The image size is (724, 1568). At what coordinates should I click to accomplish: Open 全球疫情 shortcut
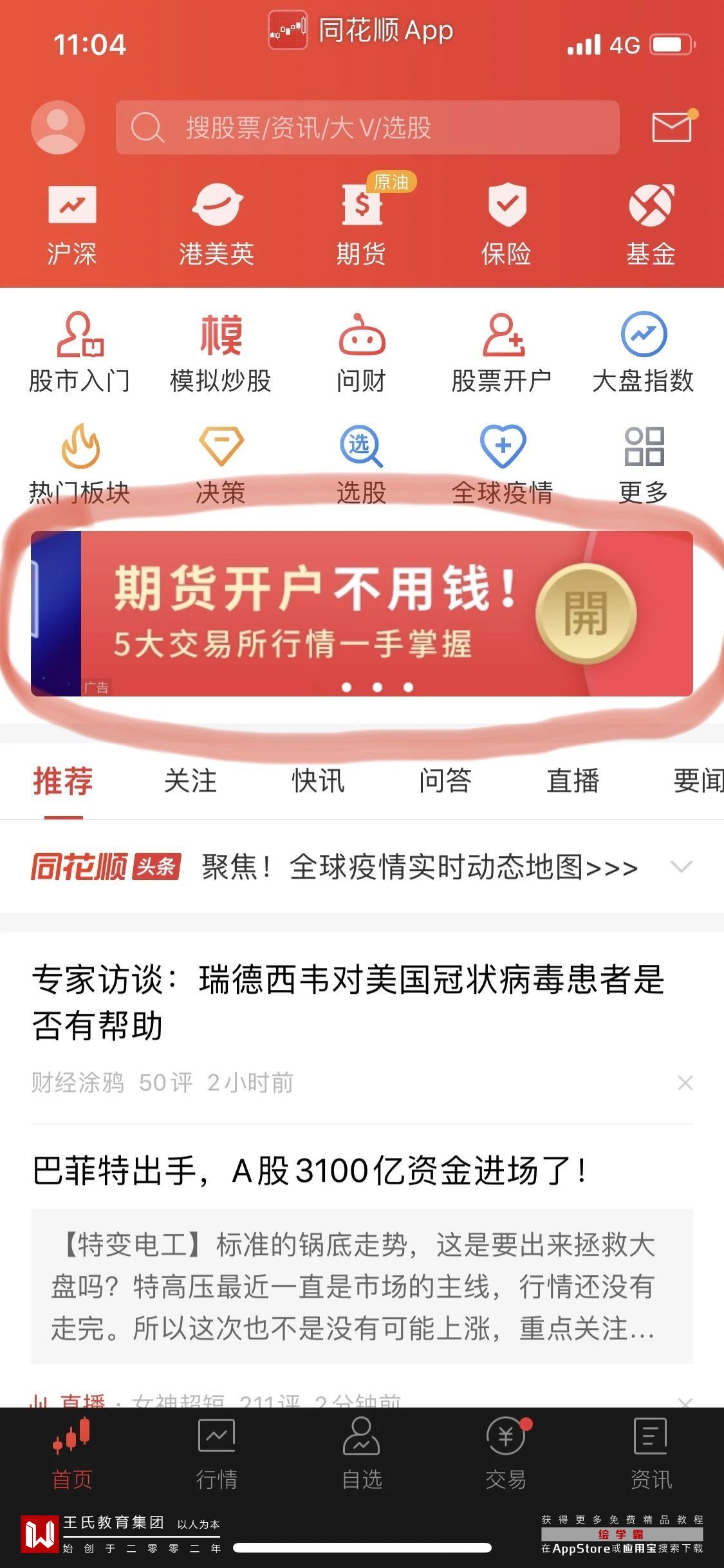[x=503, y=463]
